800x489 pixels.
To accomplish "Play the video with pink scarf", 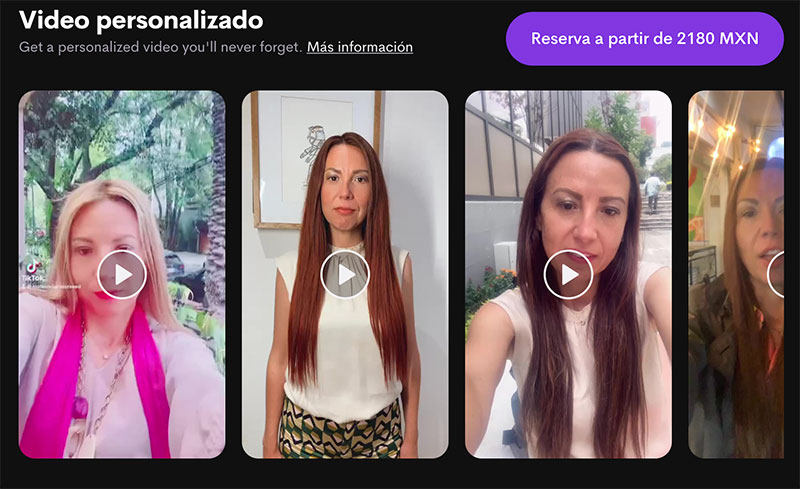I will pos(122,274).
